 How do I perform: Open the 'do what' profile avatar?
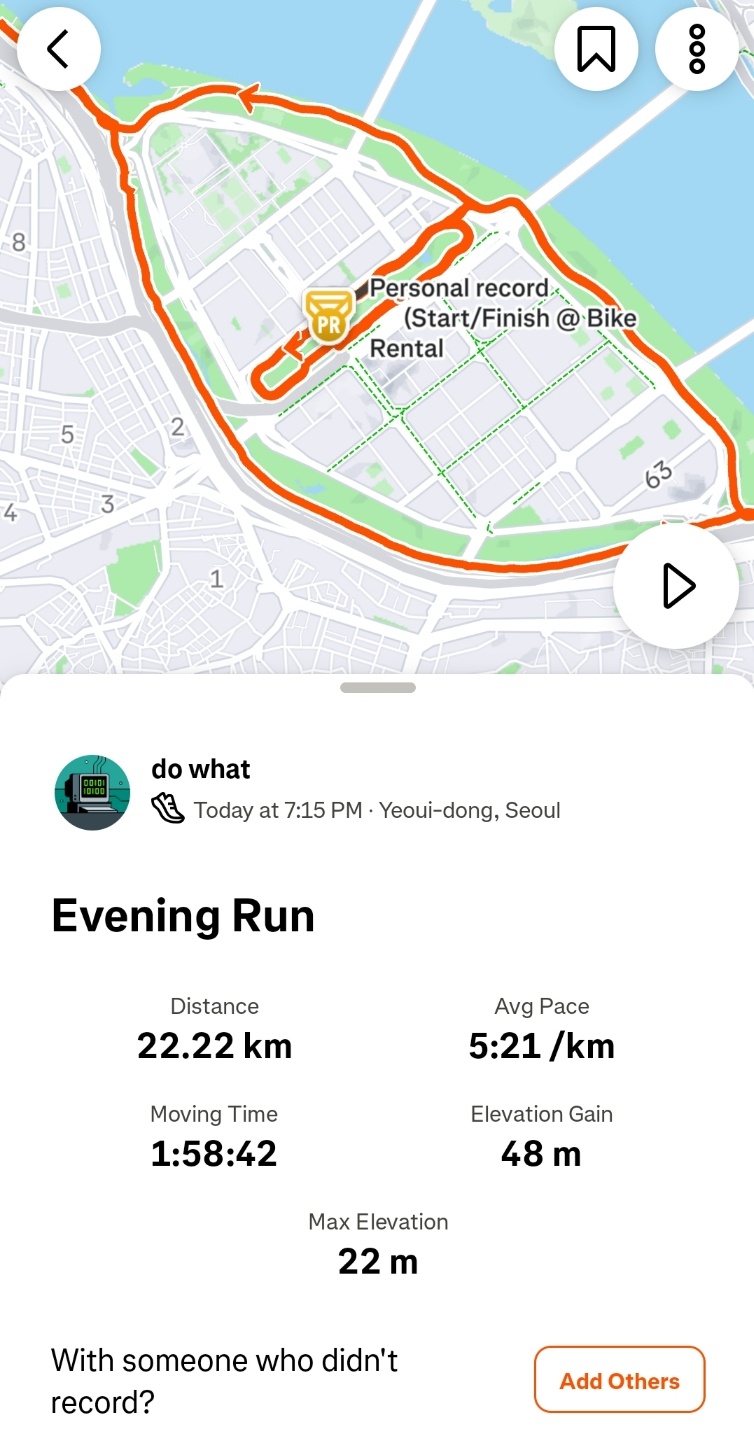92,792
